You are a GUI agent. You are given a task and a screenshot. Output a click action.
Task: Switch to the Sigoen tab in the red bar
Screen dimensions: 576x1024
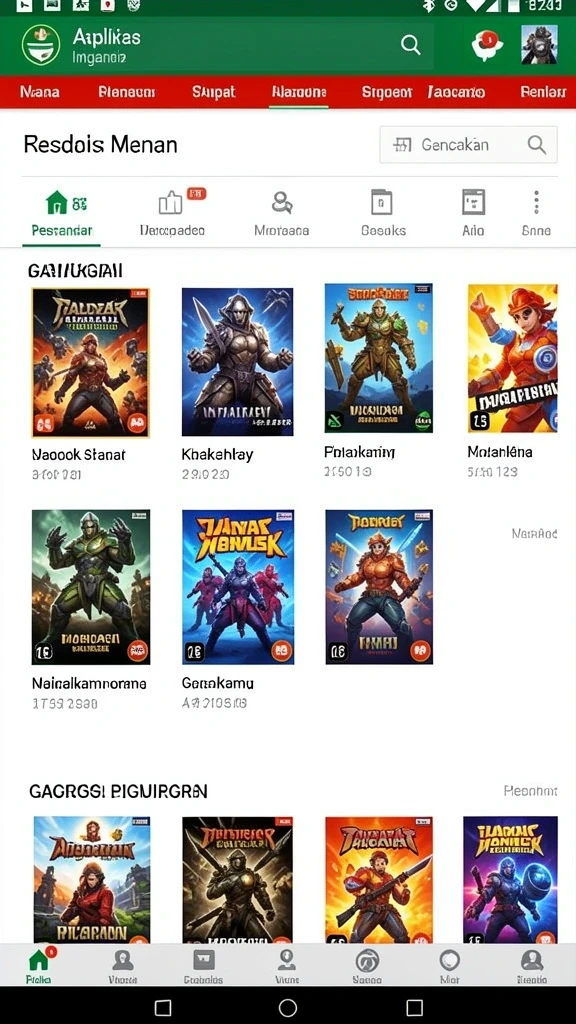point(387,92)
